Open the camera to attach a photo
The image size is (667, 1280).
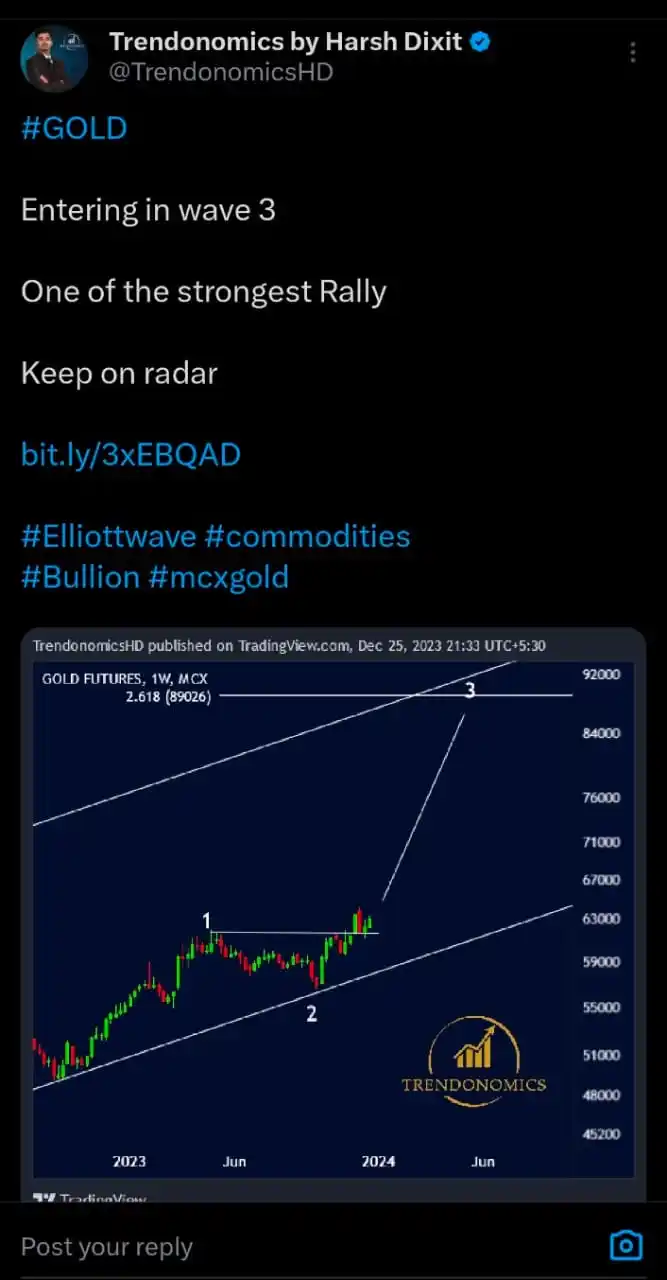(626, 1245)
